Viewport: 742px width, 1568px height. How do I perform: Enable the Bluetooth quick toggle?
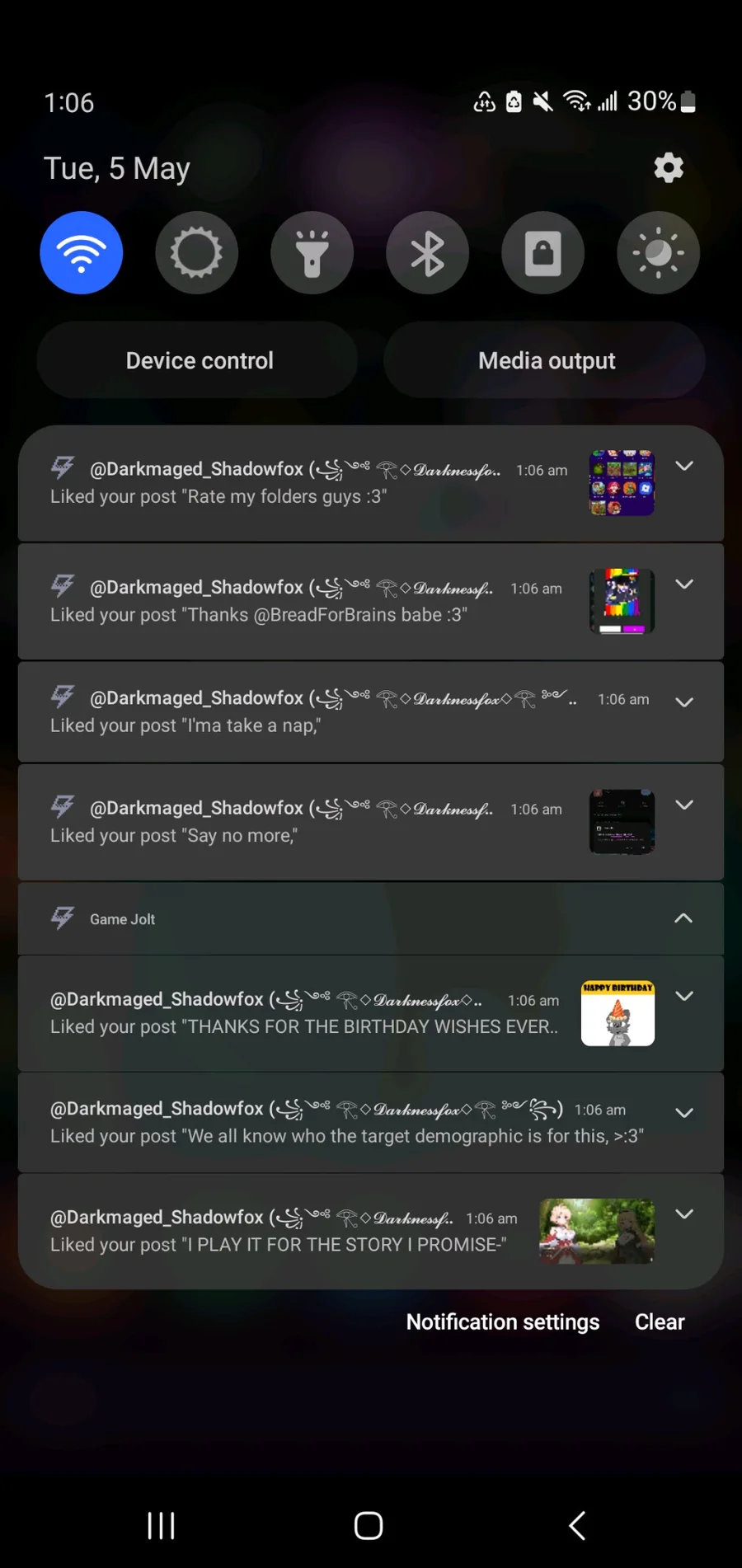(428, 252)
